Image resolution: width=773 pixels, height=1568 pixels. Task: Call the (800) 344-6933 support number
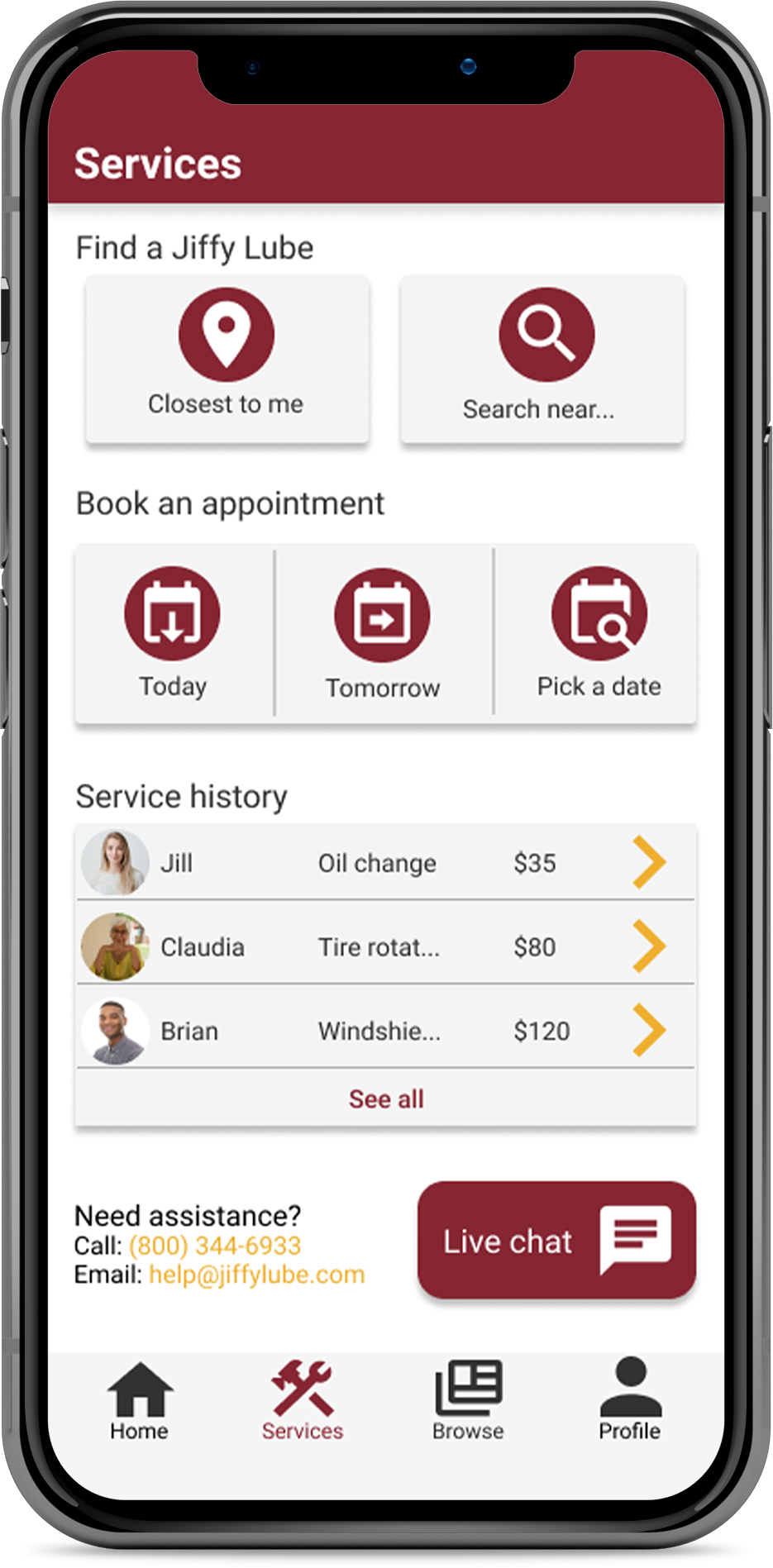(215, 1246)
